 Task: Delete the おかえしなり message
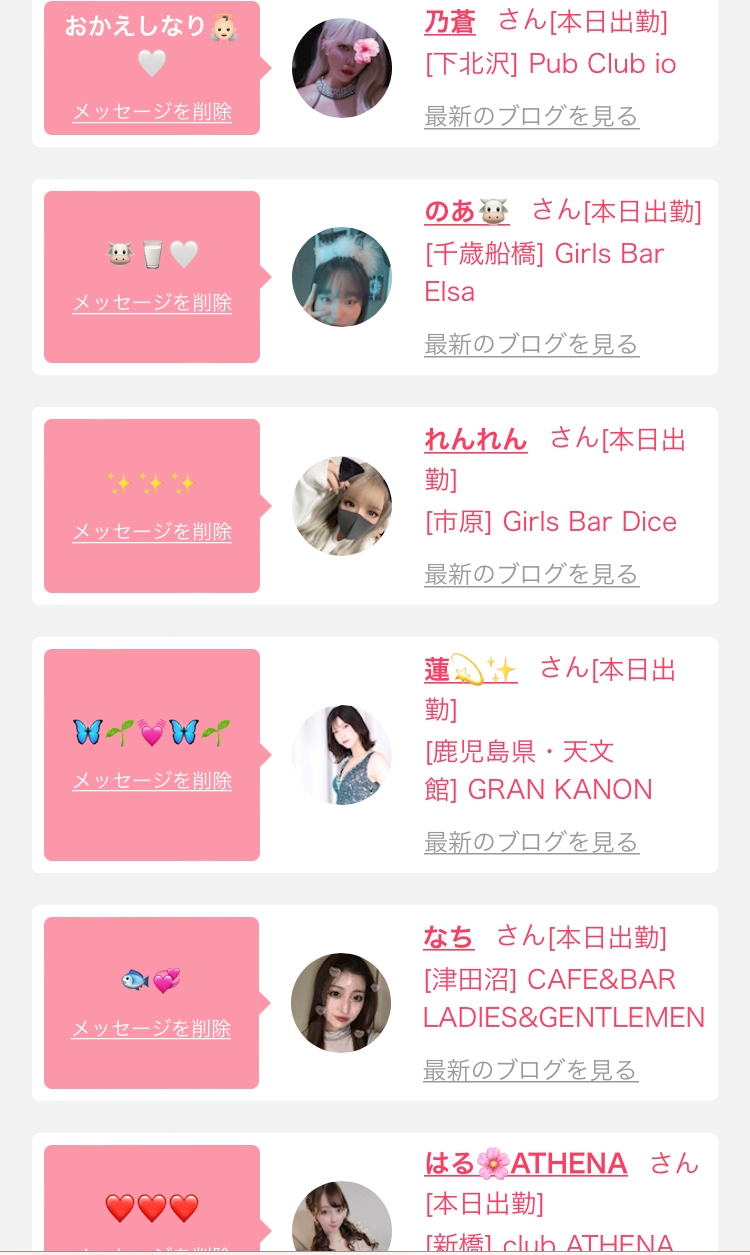click(x=152, y=112)
